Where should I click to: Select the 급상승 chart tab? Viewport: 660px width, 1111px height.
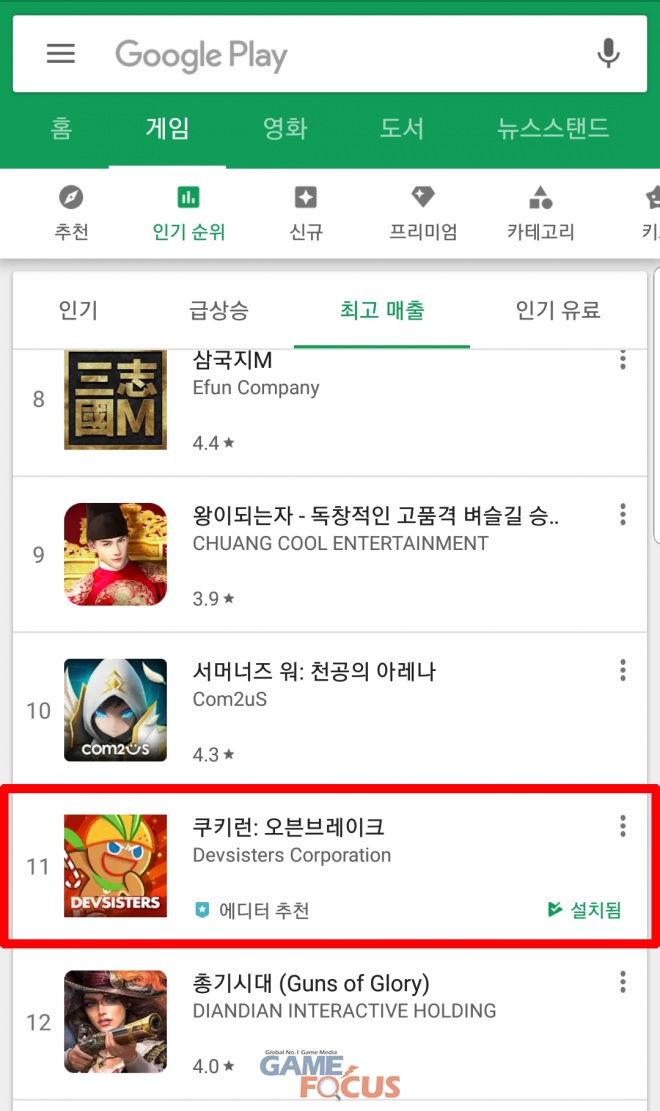point(219,310)
